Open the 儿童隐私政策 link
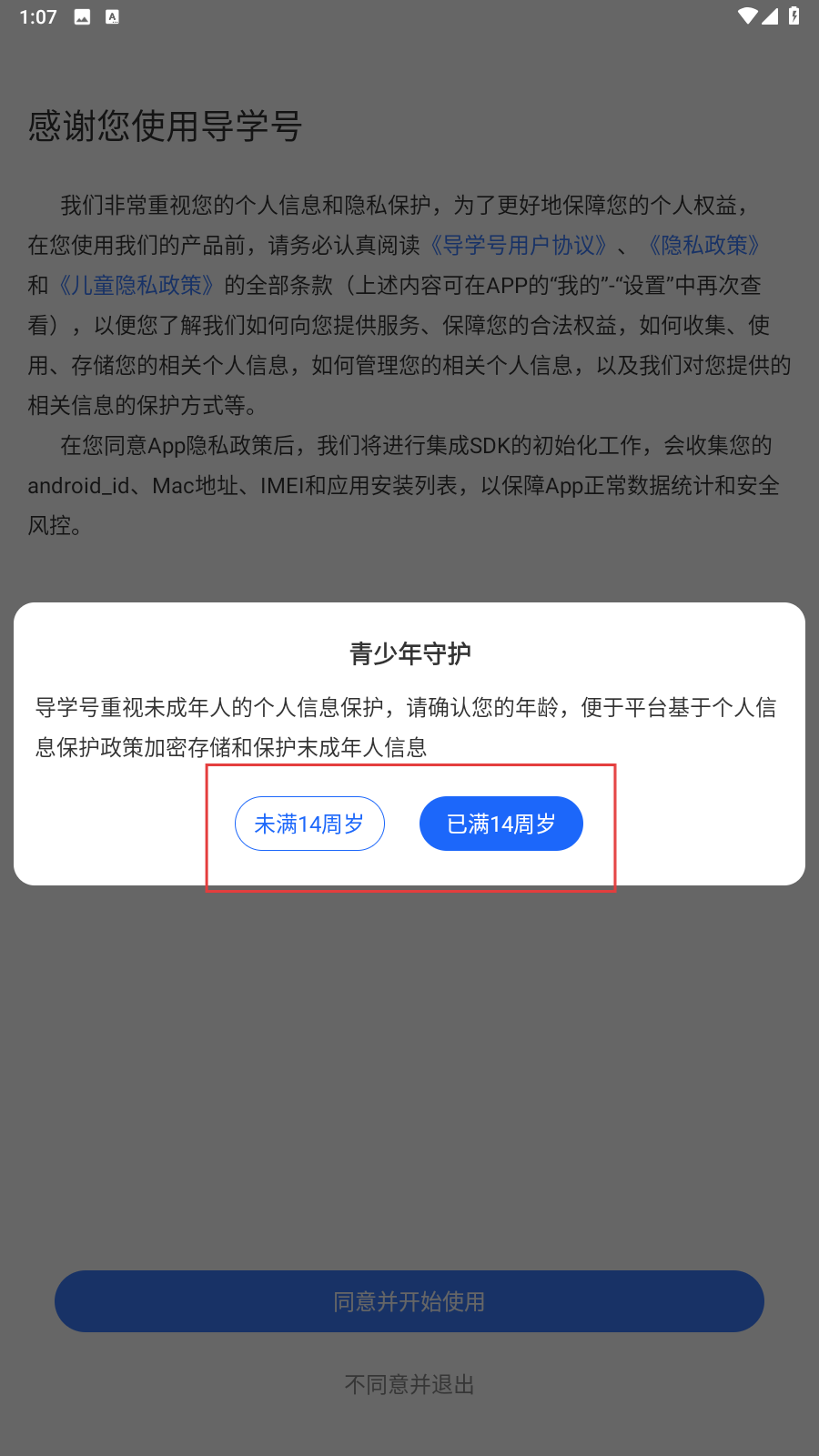819x1456 pixels. point(136,285)
